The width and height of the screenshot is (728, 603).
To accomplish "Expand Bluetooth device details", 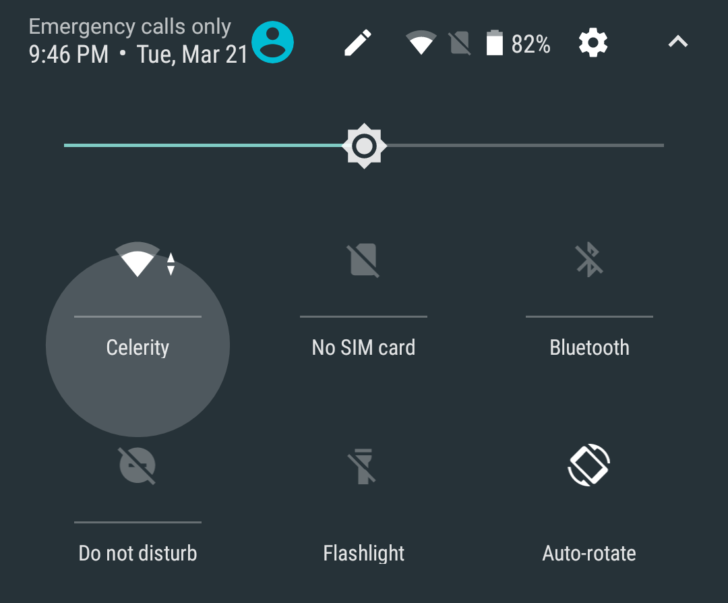I will (x=589, y=348).
